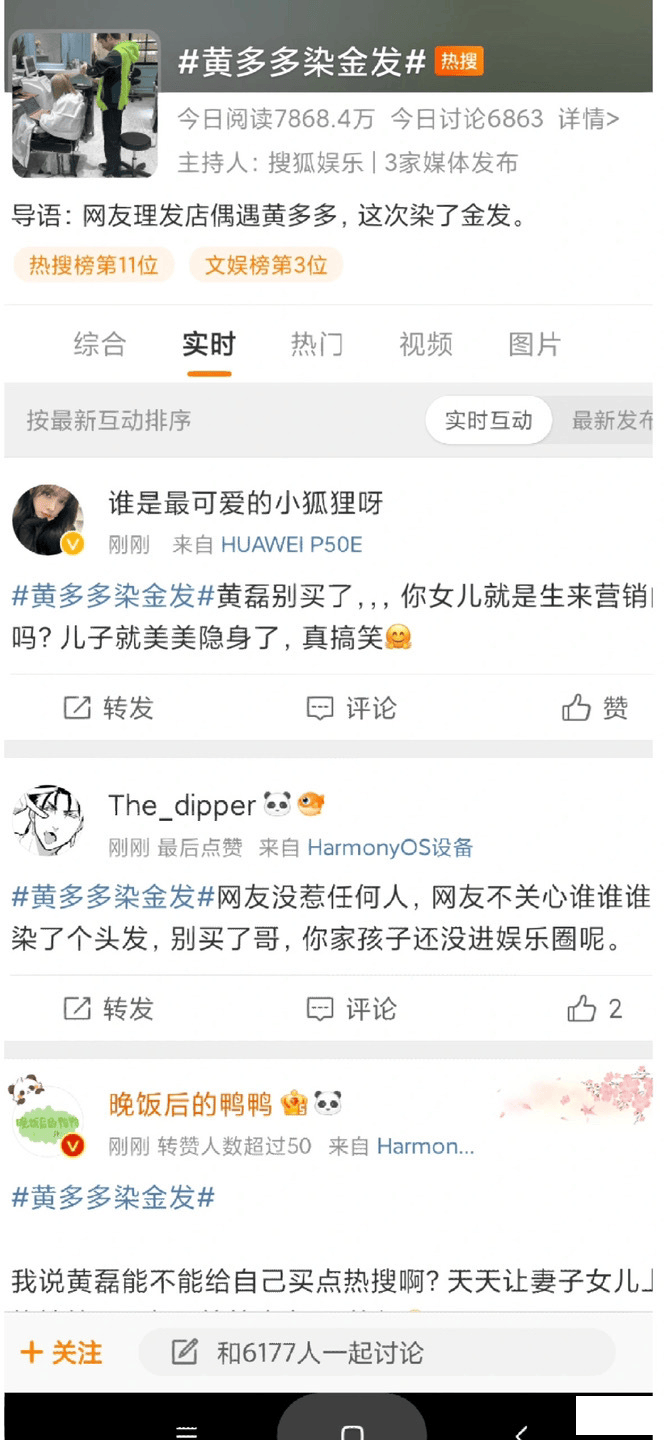This screenshot has height=1440, width=664.
Task: Open 详情 for topic details
Action: 588,119
